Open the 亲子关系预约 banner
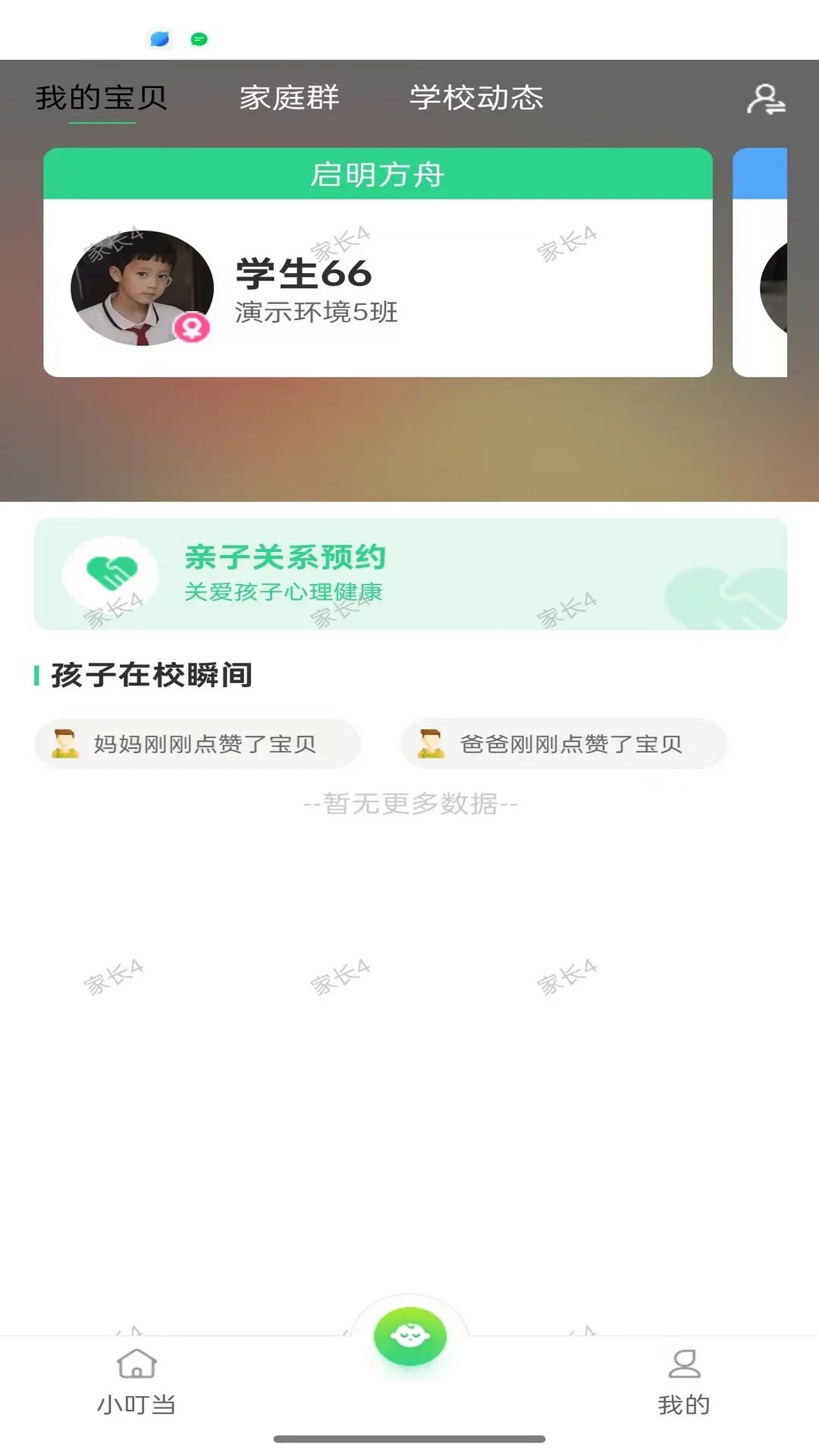Screen dimensions: 819x1456 tap(410, 574)
